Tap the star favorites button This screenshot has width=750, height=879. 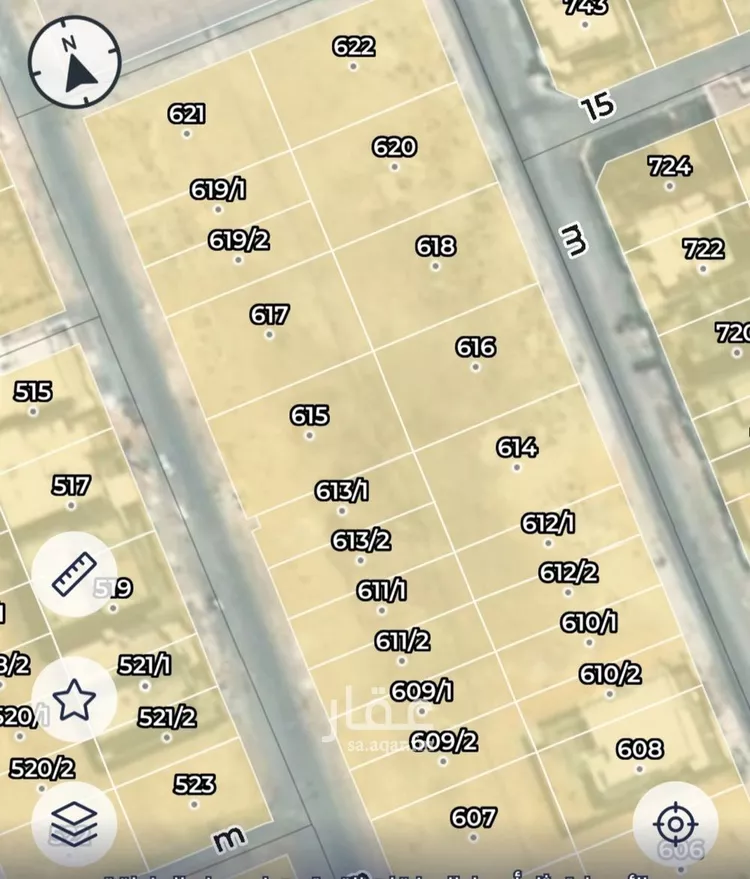(74, 700)
